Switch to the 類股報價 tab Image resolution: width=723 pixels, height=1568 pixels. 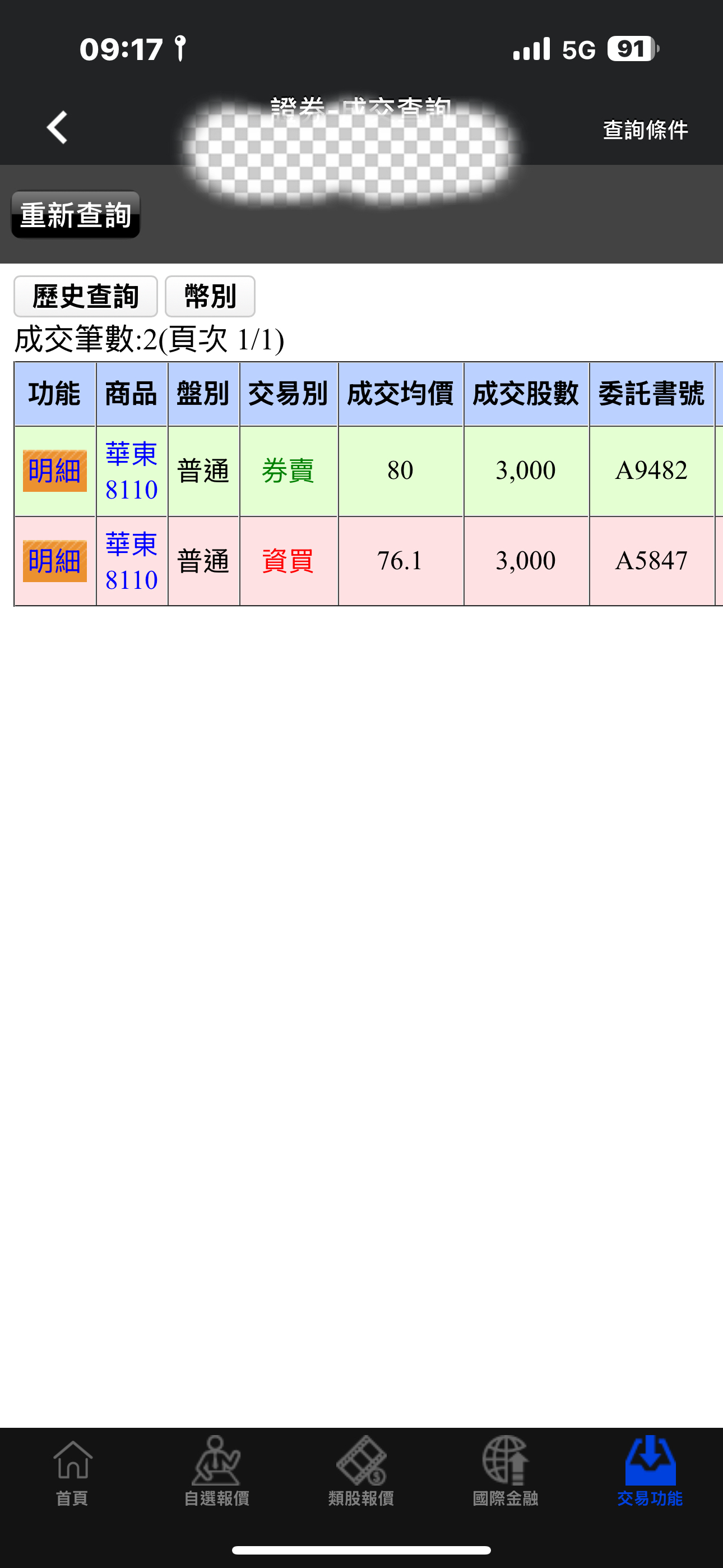click(x=361, y=1470)
